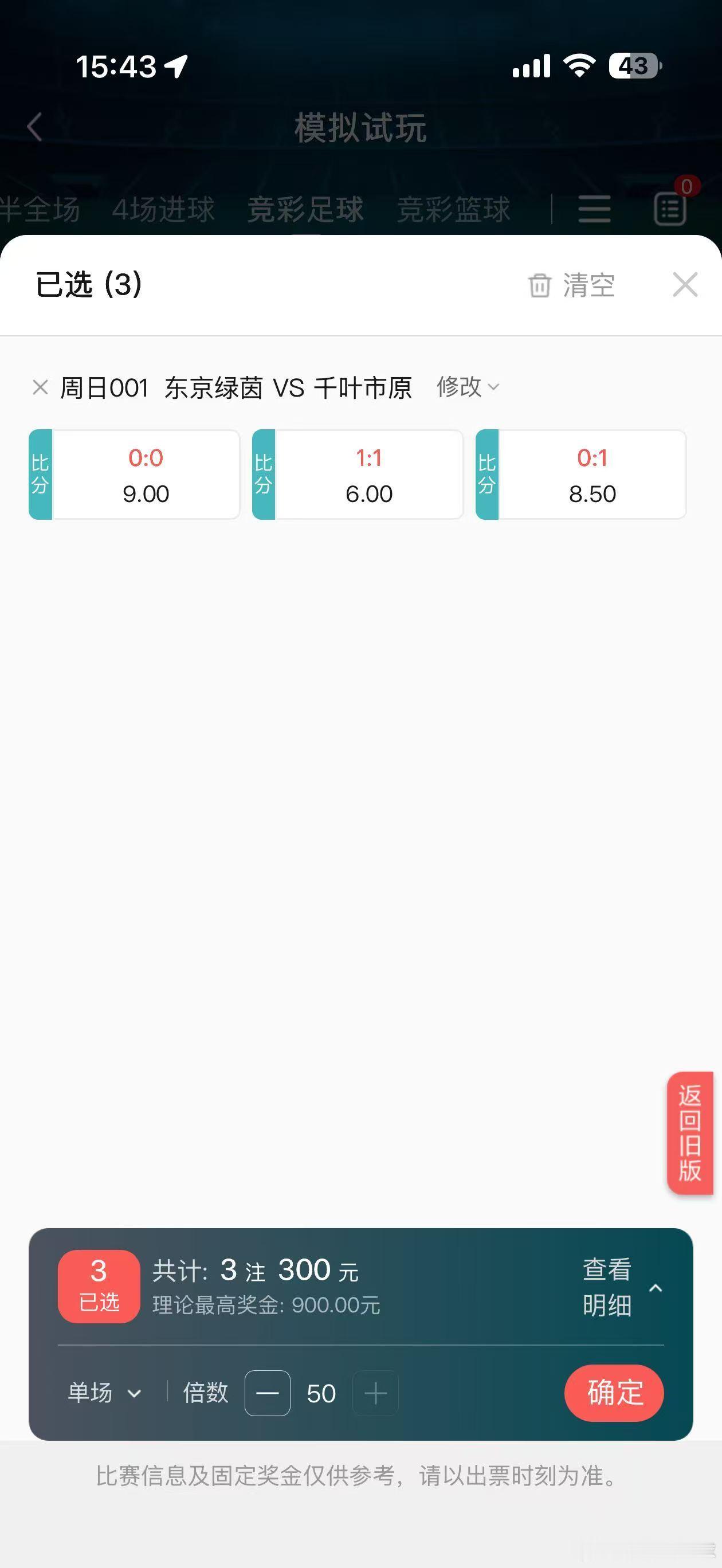Viewport: 722px width, 1568px height.
Task: Deselect the 1:1 score at 6.00
Action: tap(358, 475)
